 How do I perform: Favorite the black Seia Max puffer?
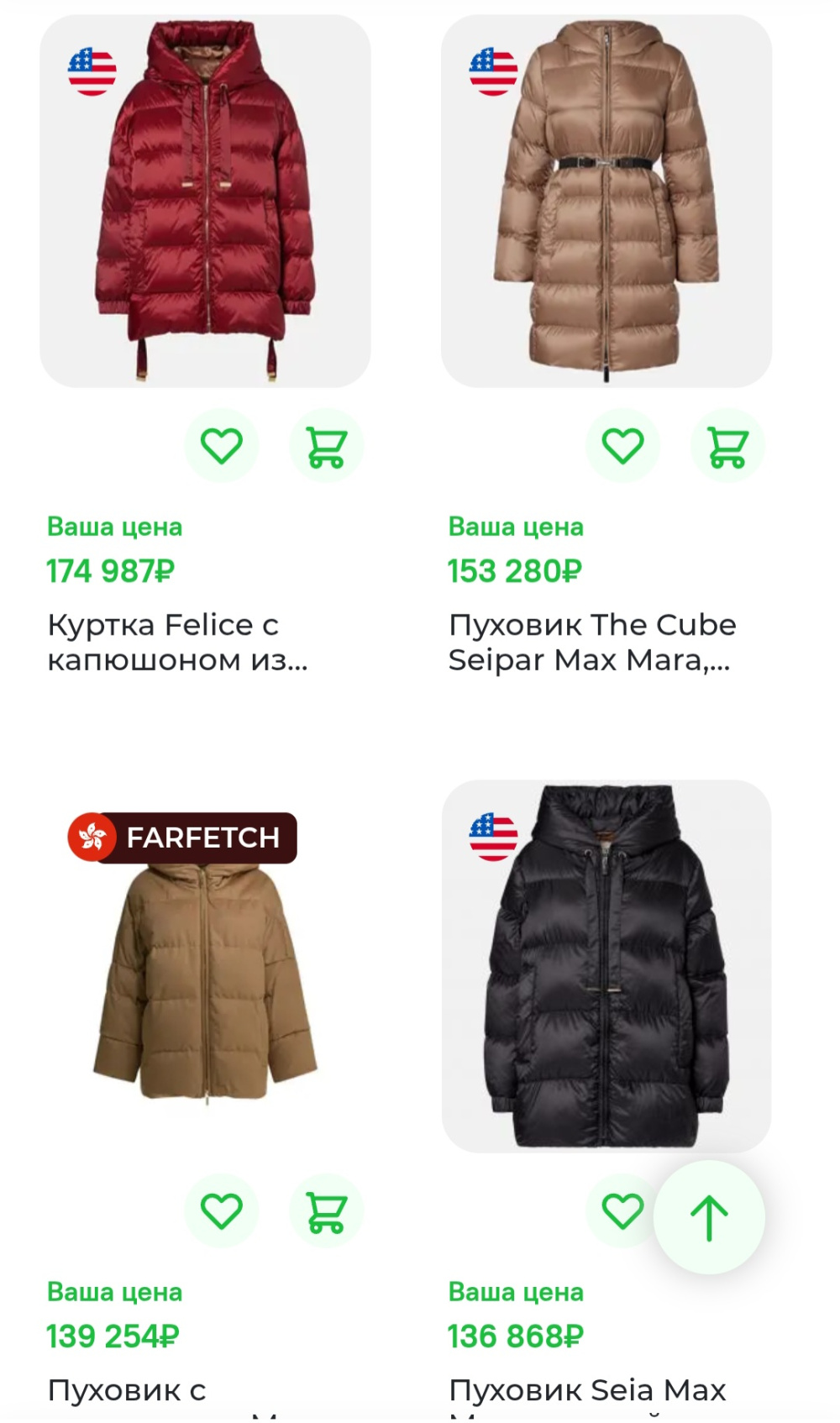621,1211
